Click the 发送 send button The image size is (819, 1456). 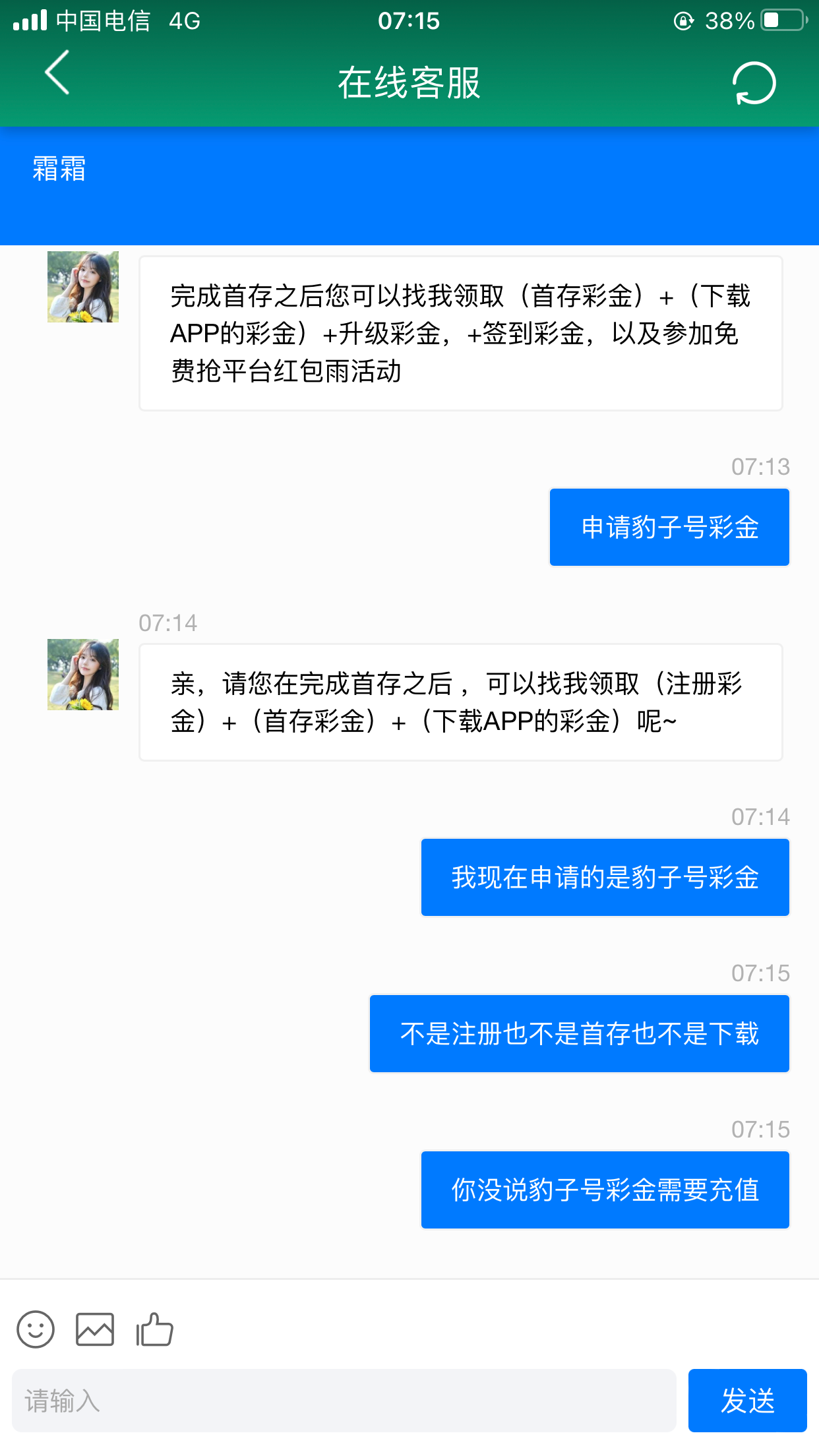pyautogui.click(x=747, y=1400)
